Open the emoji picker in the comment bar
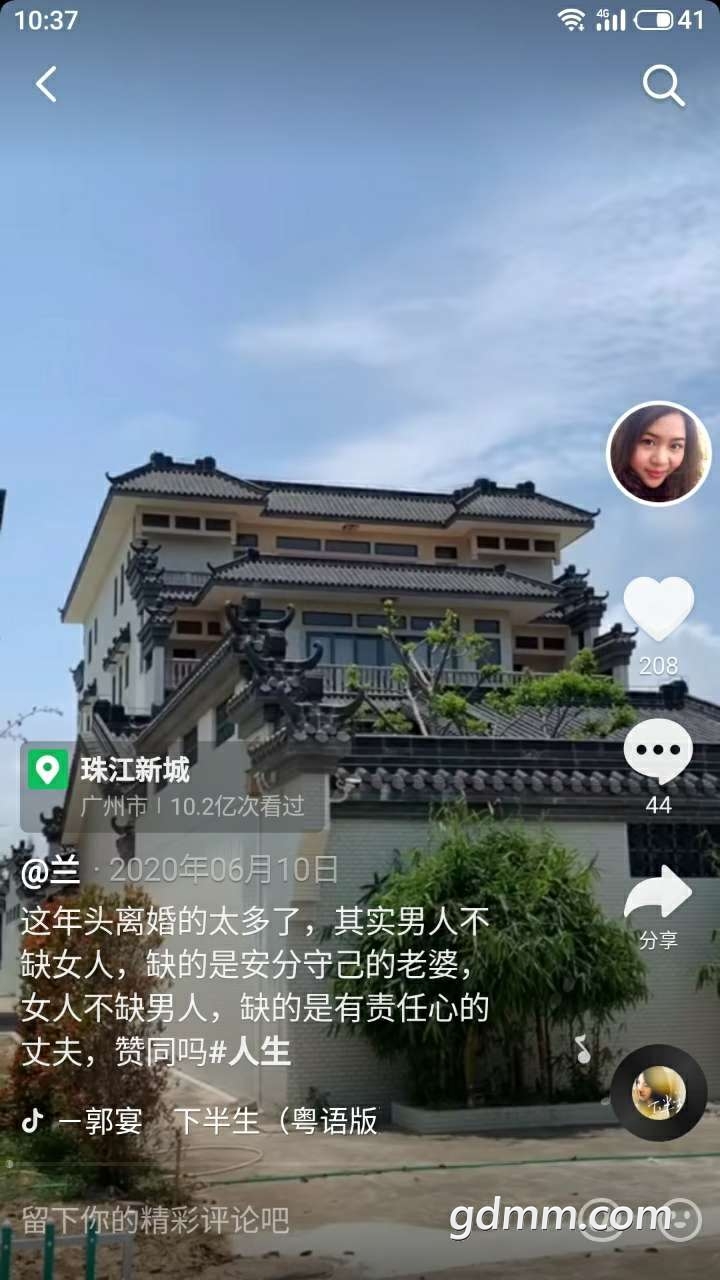 click(680, 1218)
